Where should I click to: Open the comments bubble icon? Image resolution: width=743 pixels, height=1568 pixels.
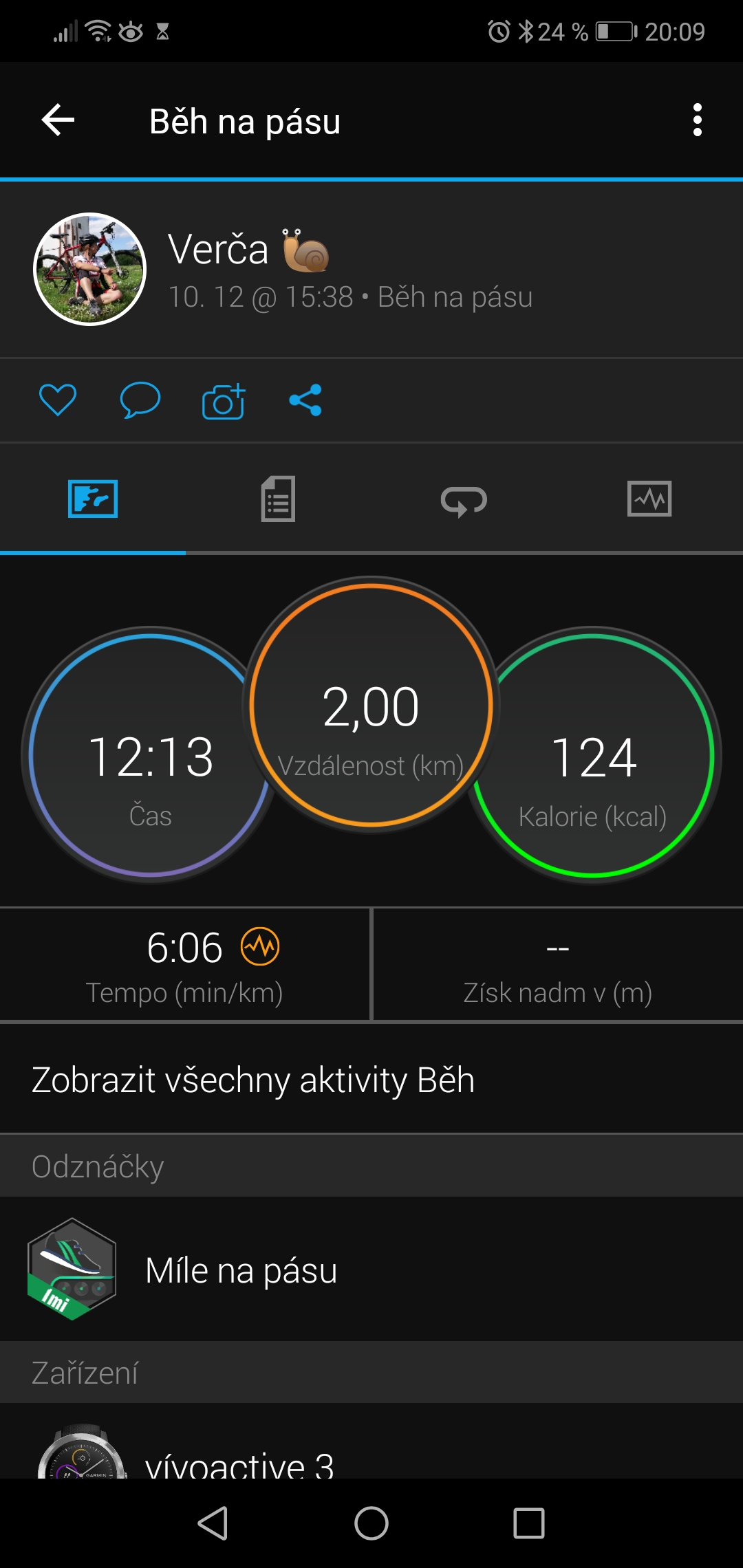tap(140, 400)
